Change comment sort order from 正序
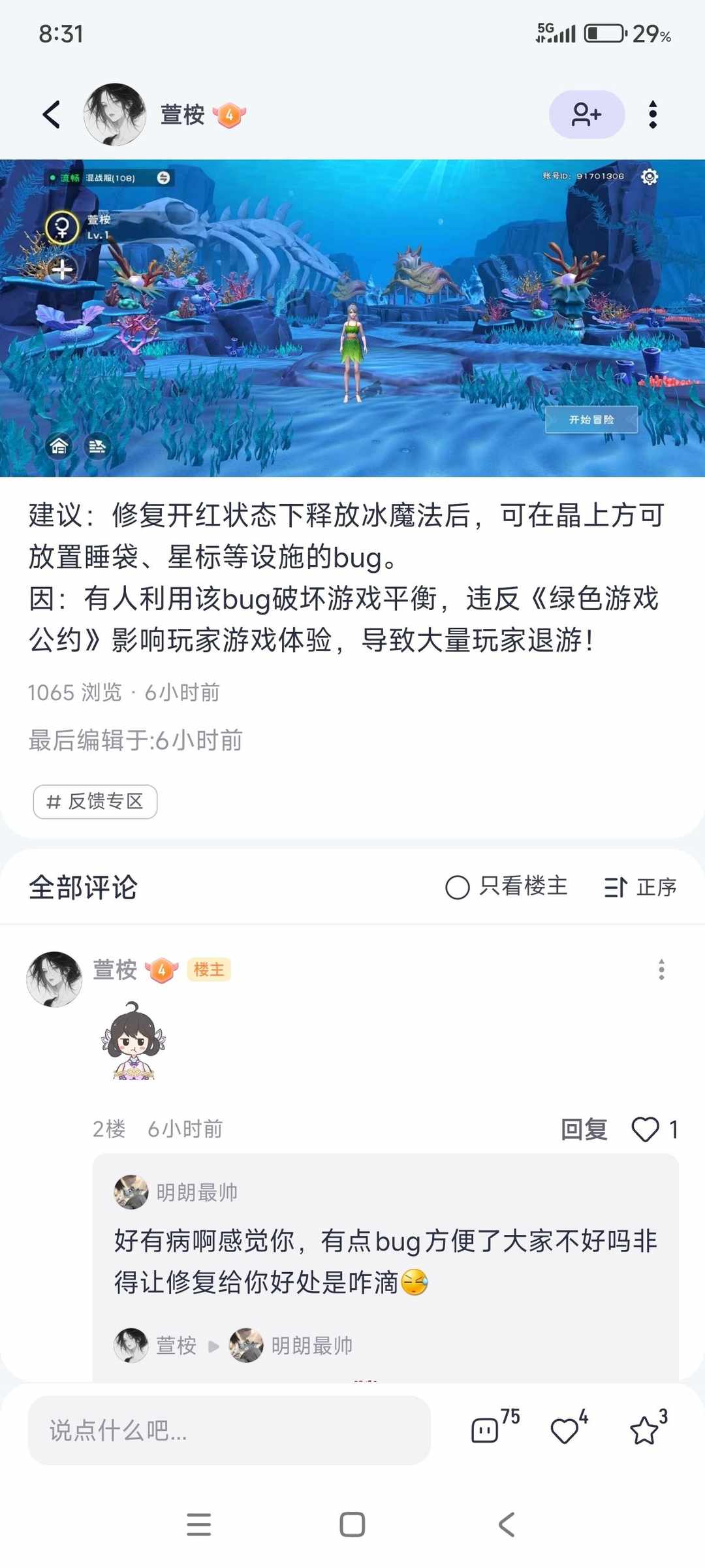Image resolution: width=705 pixels, height=1568 pixels. point(640,887)
